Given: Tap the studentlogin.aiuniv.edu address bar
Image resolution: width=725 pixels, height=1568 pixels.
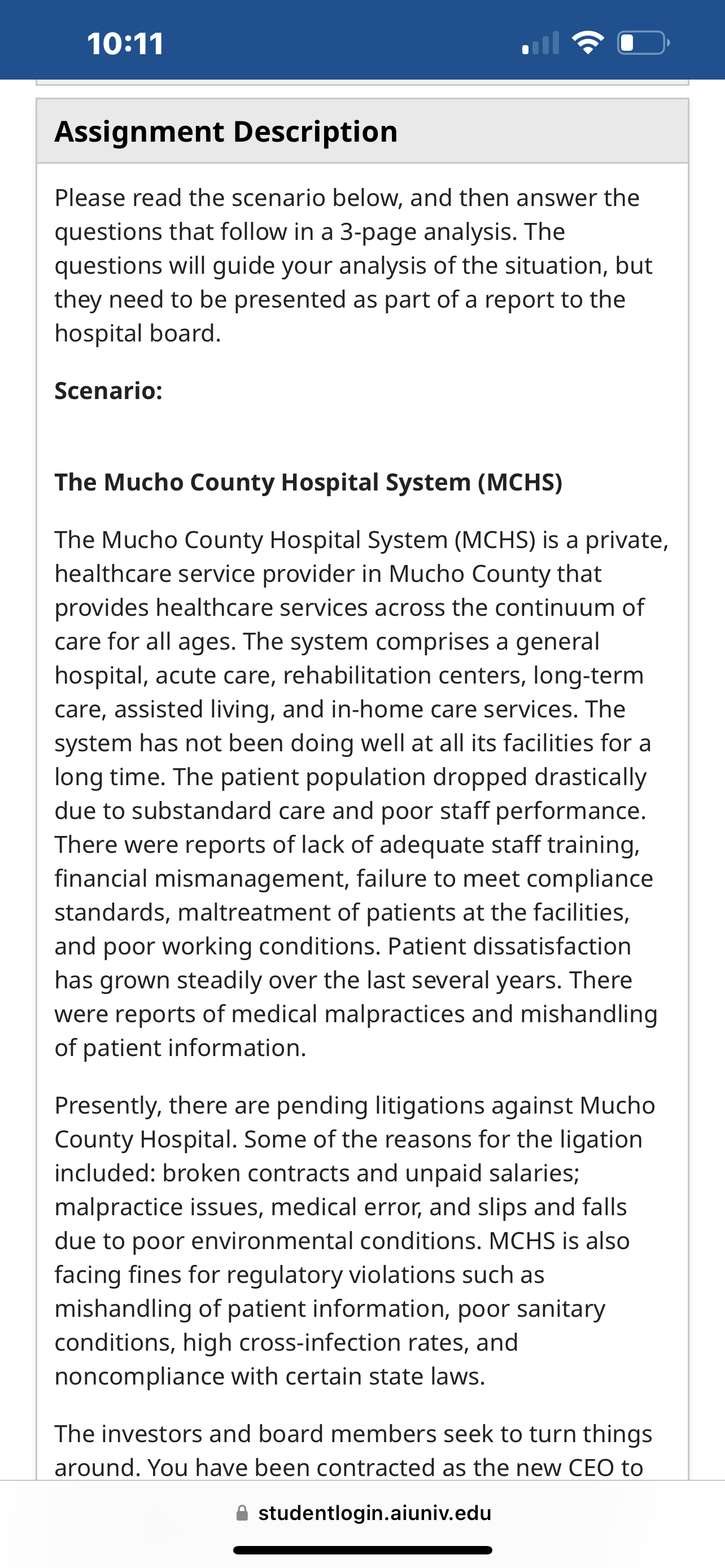Looking at the screenshot, I should pyautogui.click(x=364, y=1513).
